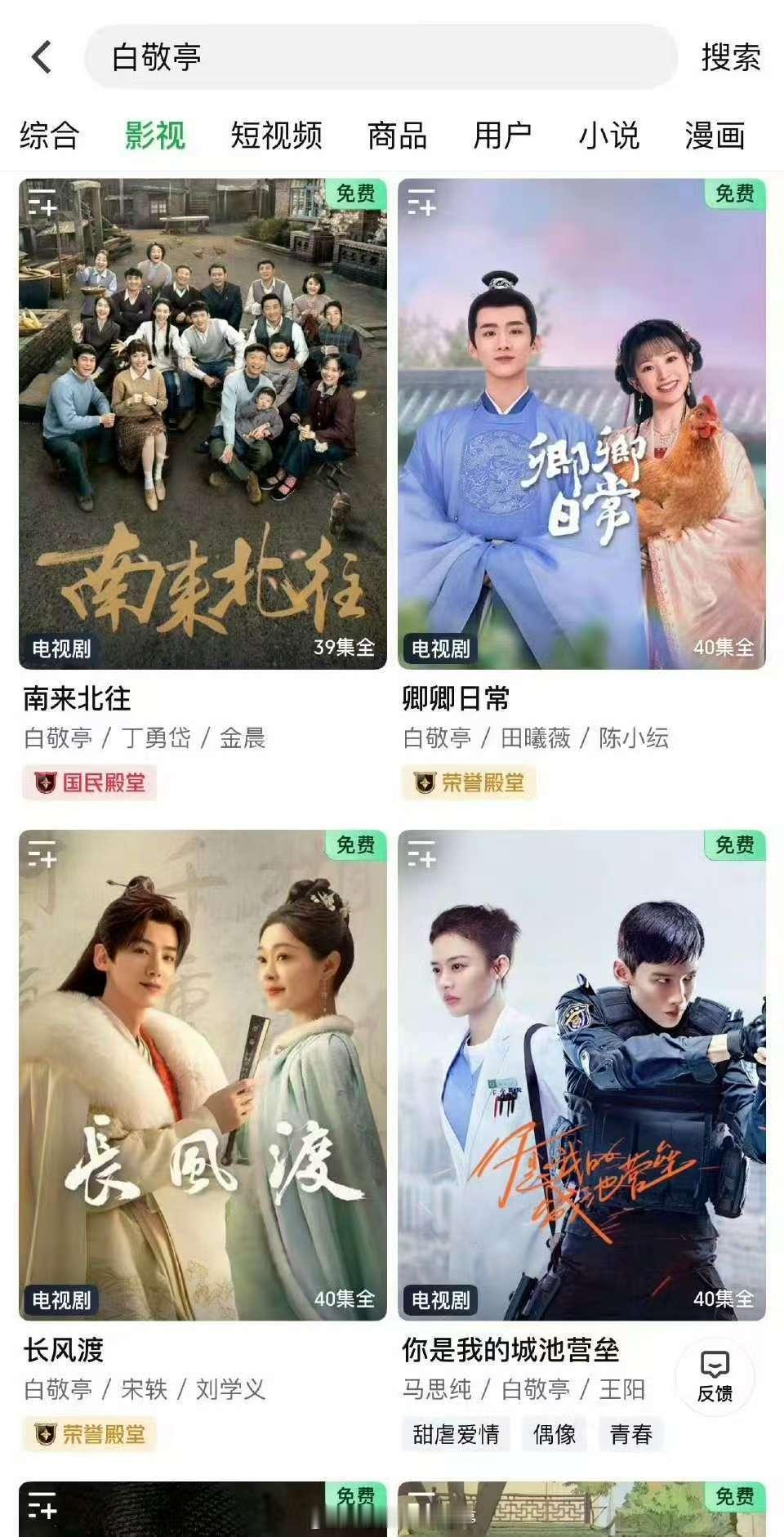Click the 搜索 search button

click(731, 56)
